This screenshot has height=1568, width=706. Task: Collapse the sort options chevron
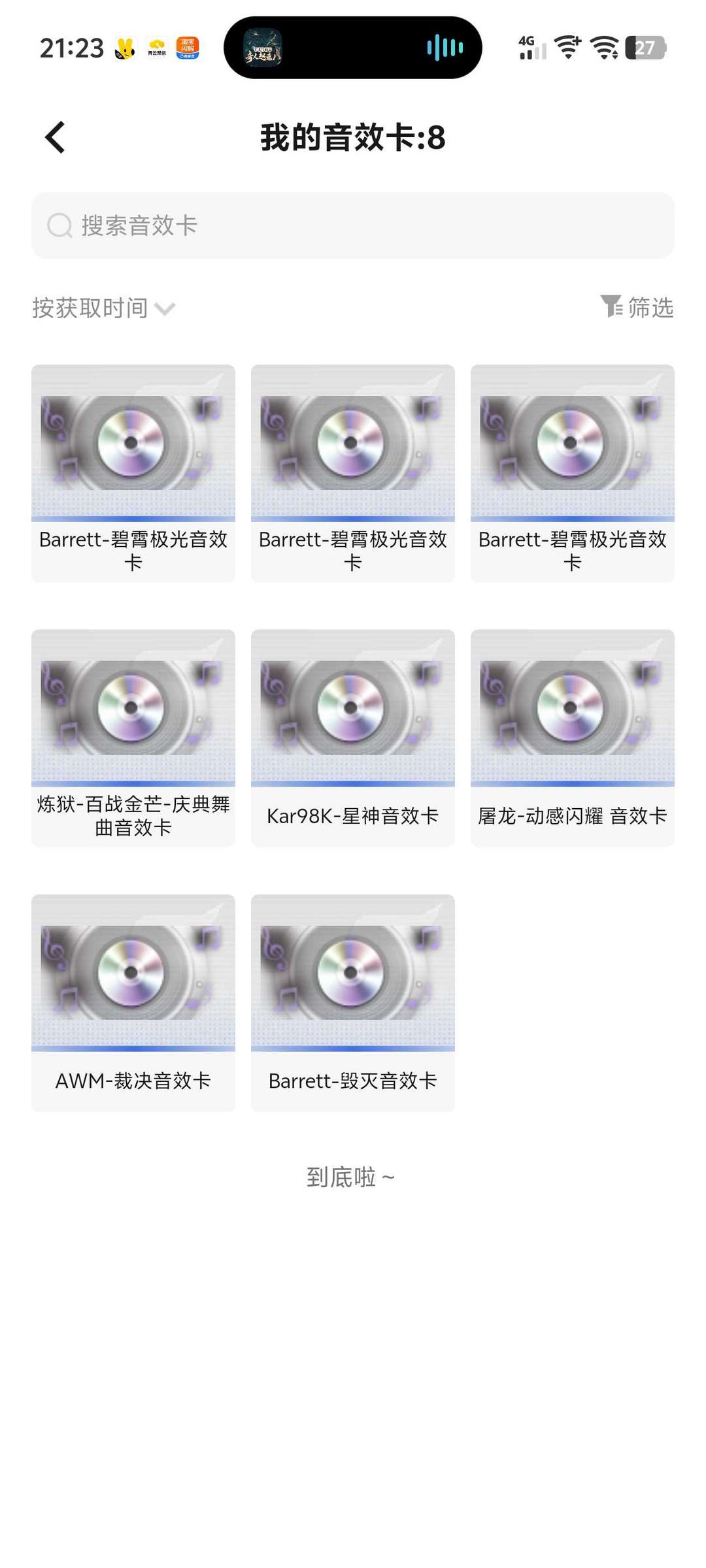[x=165, y=310]
